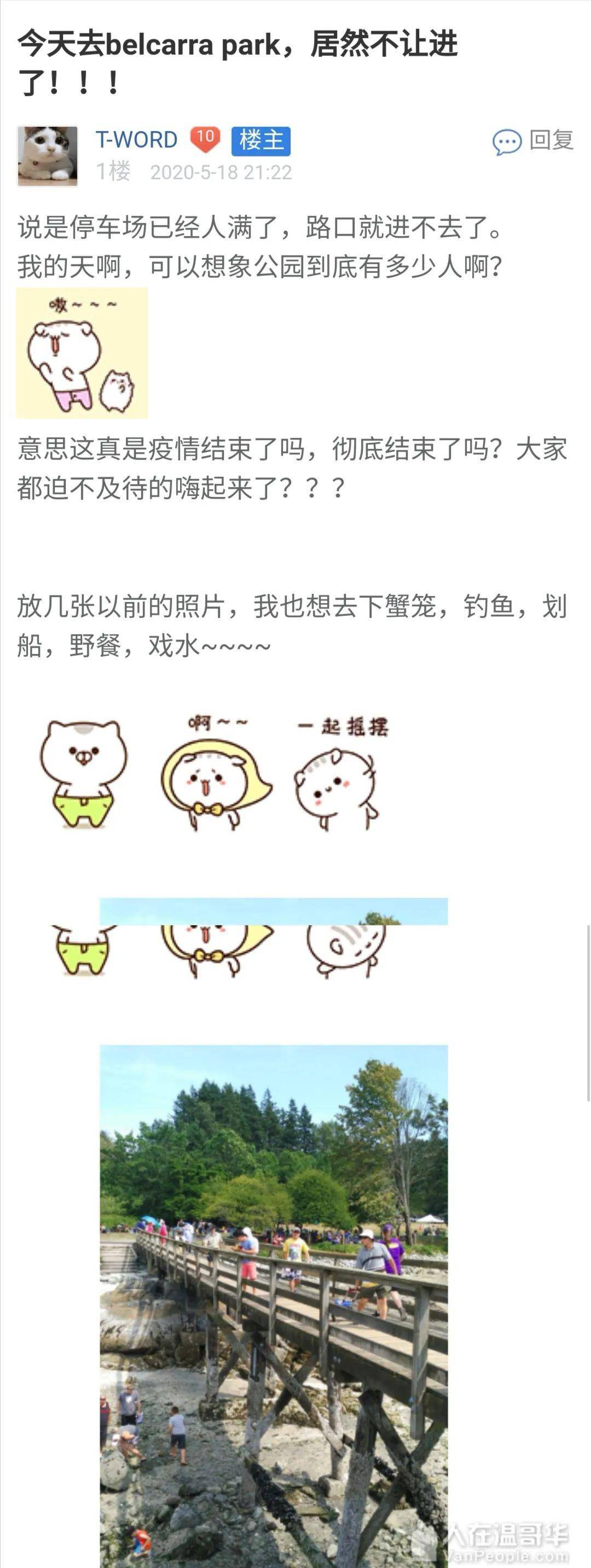Open the T-WORD username profile
The height and width of the screenshot is (1568, 591).
[x=136, y=140]
